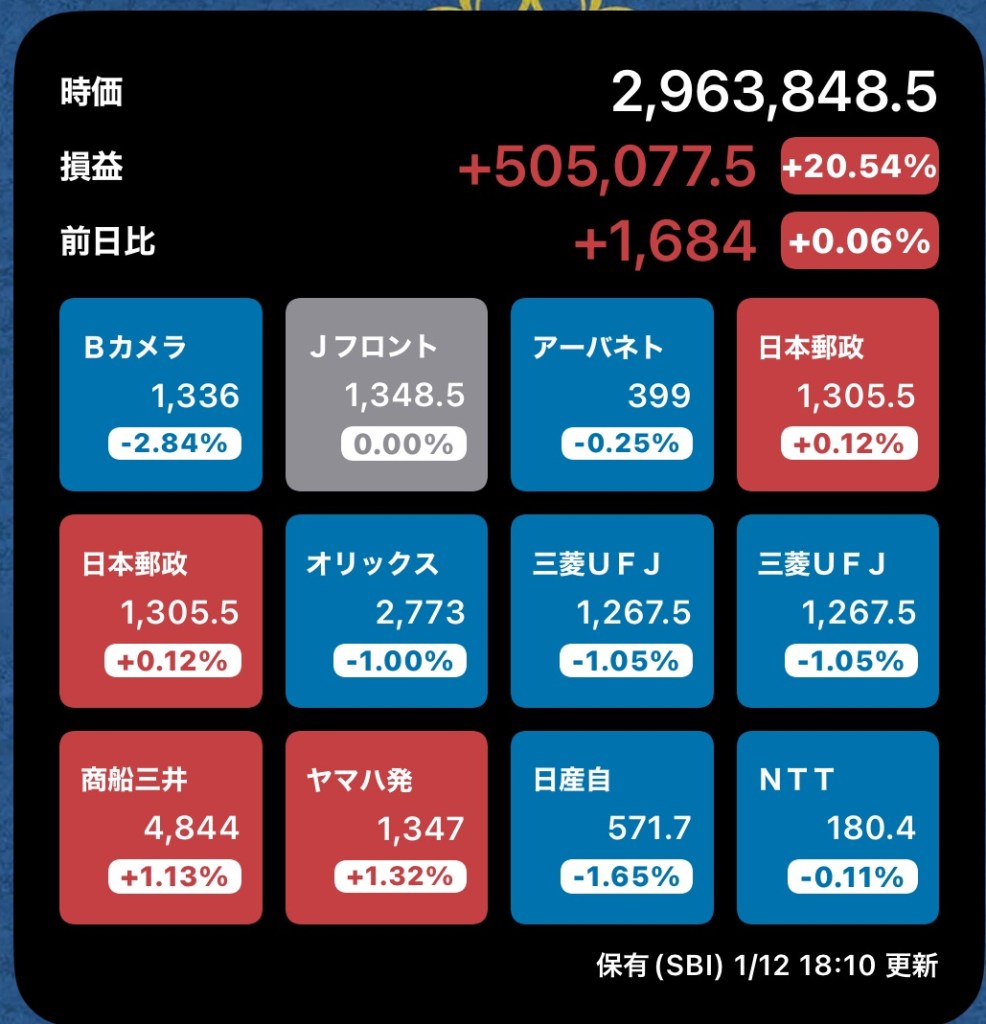Tap the ヤマハ発 stock tile
The width and height of the screenshot is (986, 1024).
[x=386, y=827]
